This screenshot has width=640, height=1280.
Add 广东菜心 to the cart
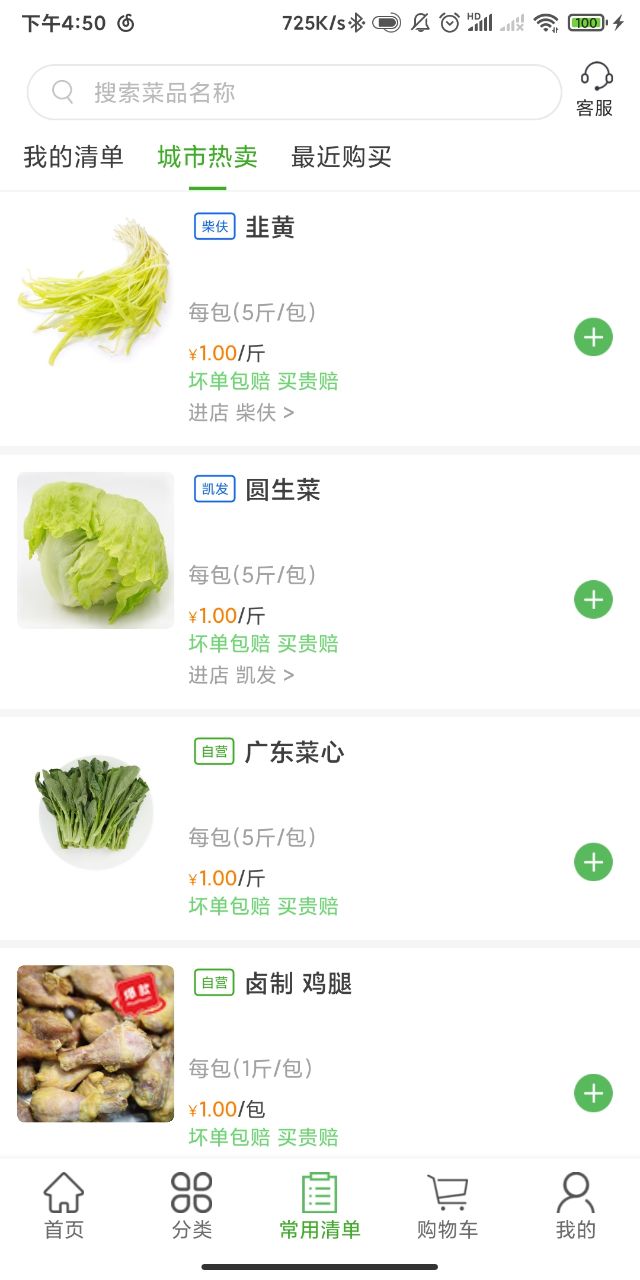click(x=593, y=862)
